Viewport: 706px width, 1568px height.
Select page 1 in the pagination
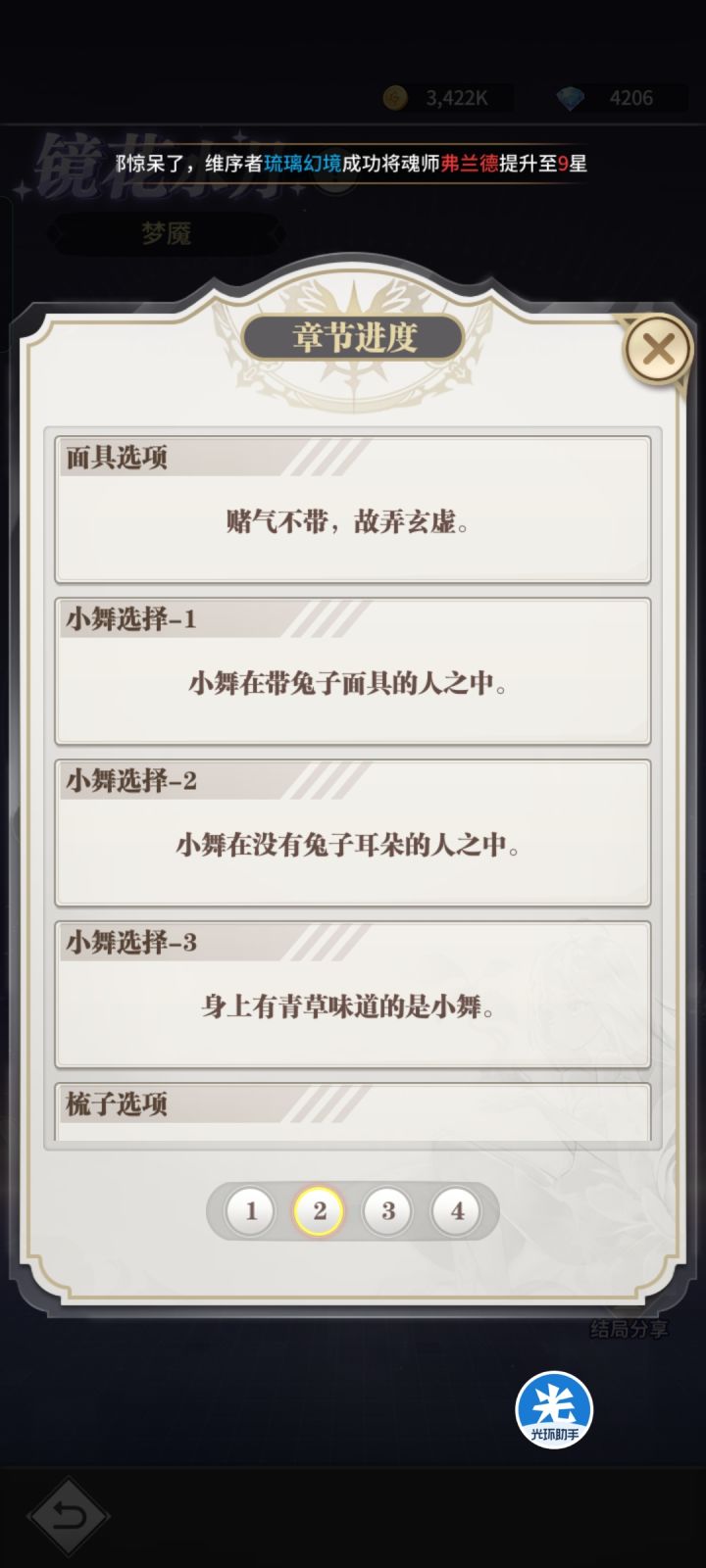pyautogui.click(x=250, y=1211)
